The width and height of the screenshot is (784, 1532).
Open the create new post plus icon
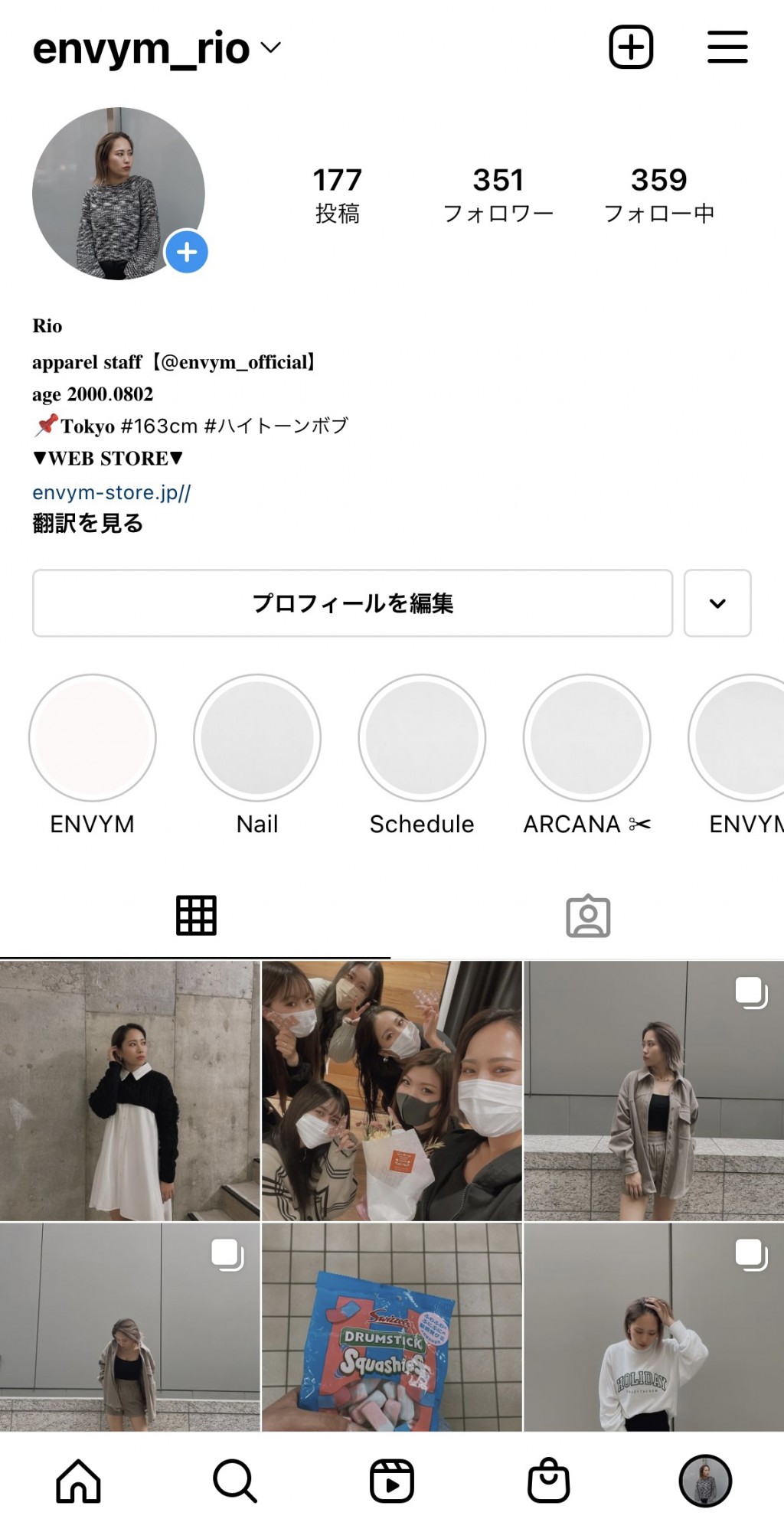(x=631, y=47)
